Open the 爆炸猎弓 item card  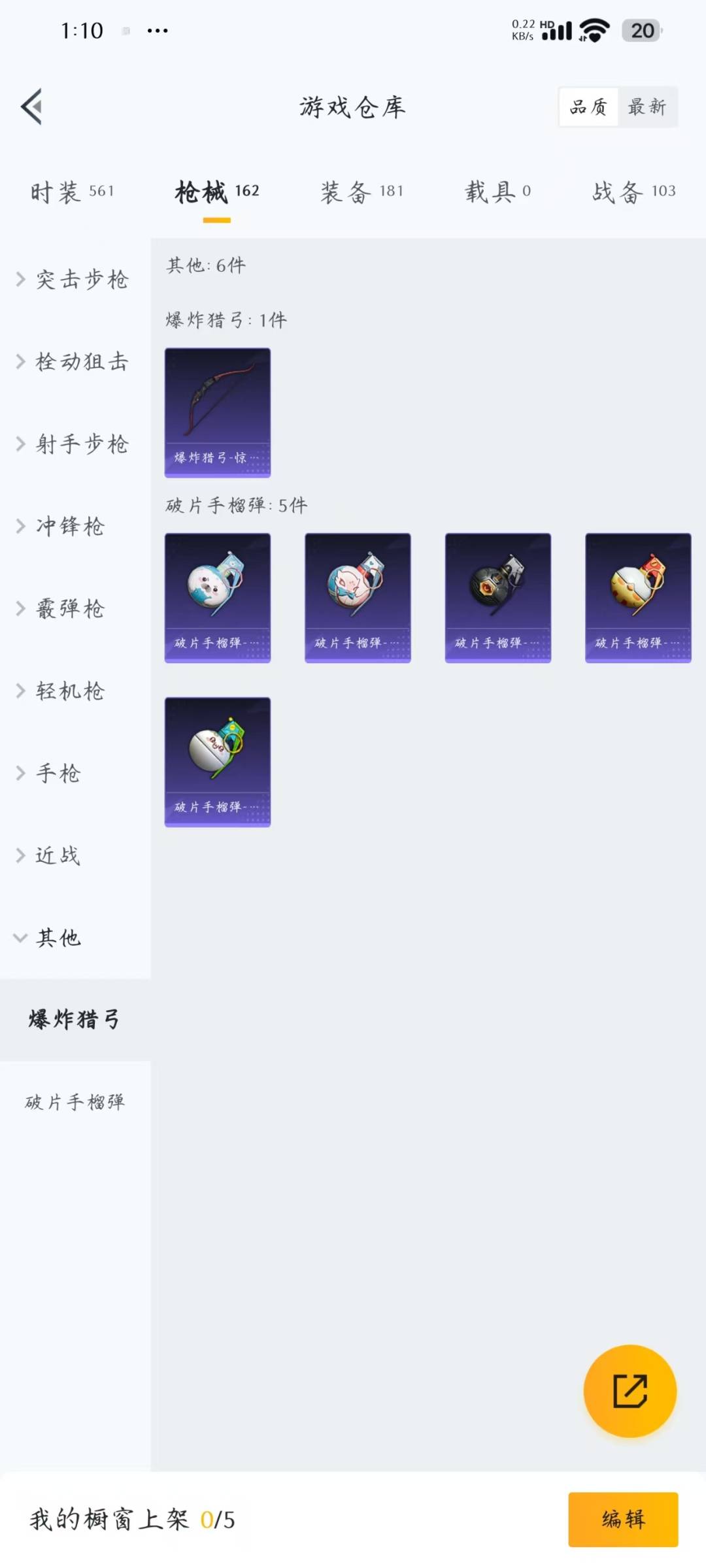coord(218,412)
